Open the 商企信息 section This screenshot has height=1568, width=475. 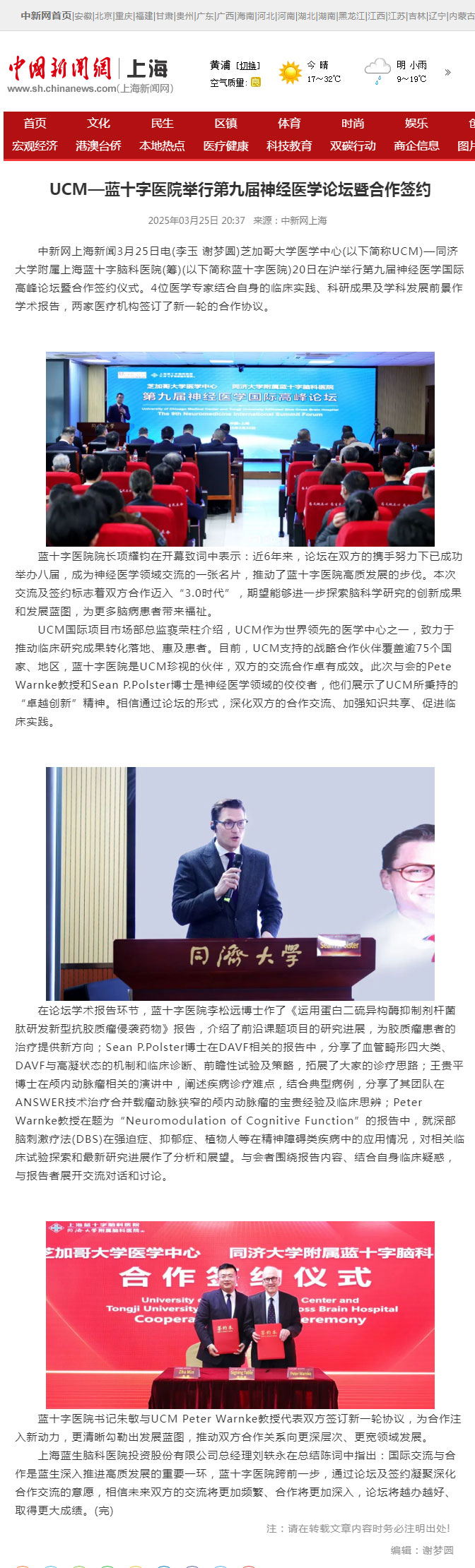(416, 145)
